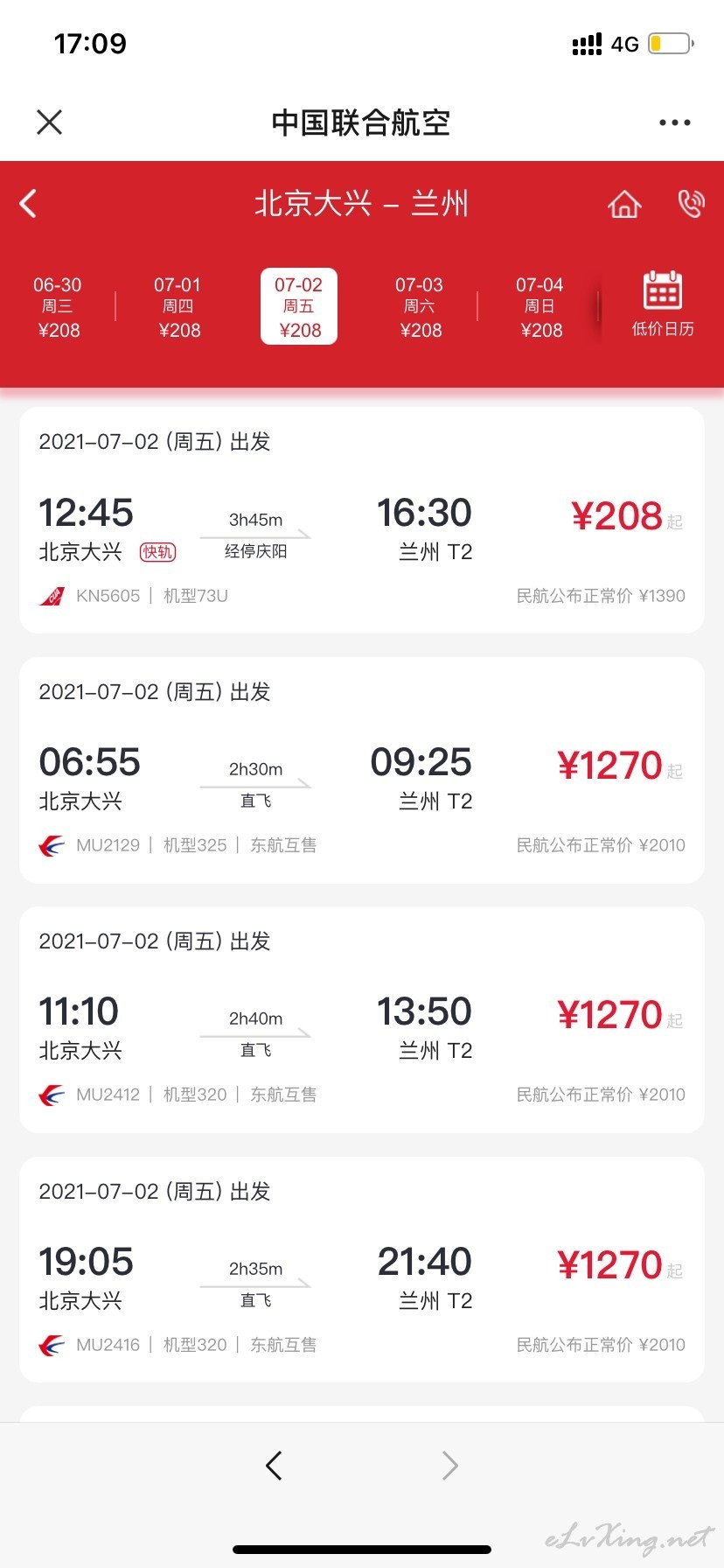The image size is (724, 1568).
Task: Tap the customer service phone icon
Action: 691,204
